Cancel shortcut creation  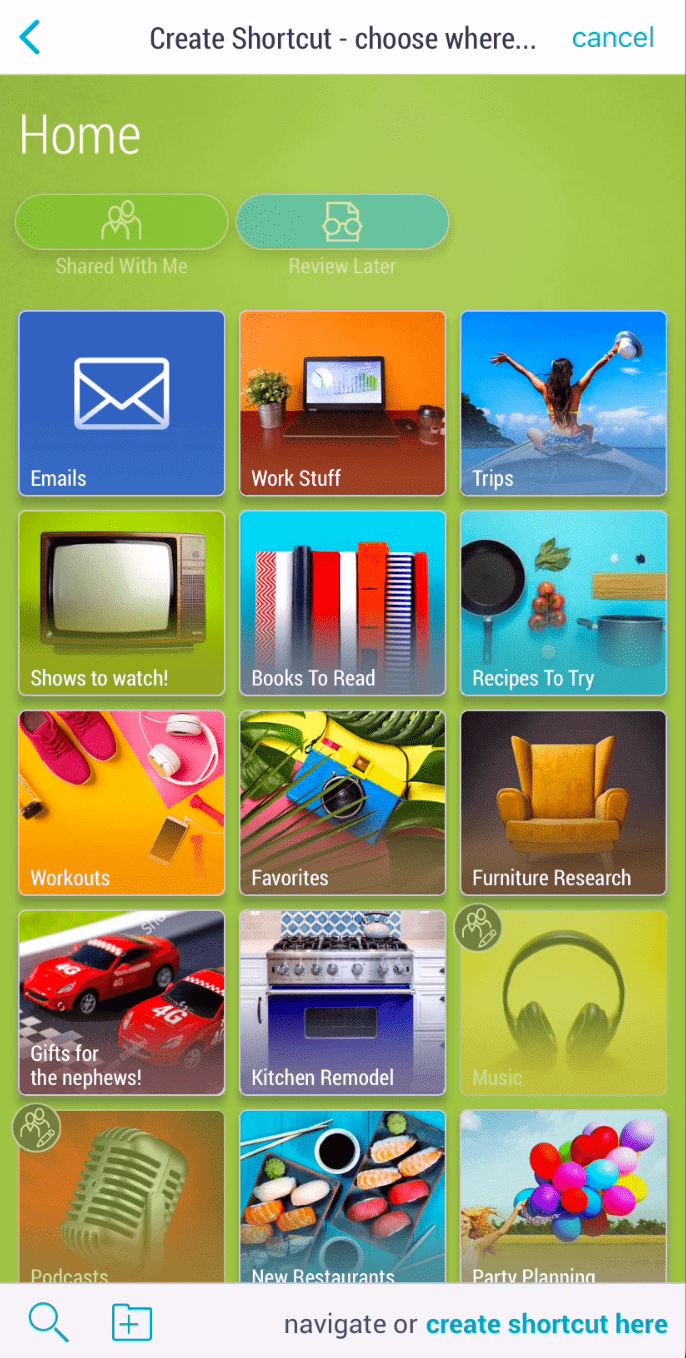(x=612, y=38)
